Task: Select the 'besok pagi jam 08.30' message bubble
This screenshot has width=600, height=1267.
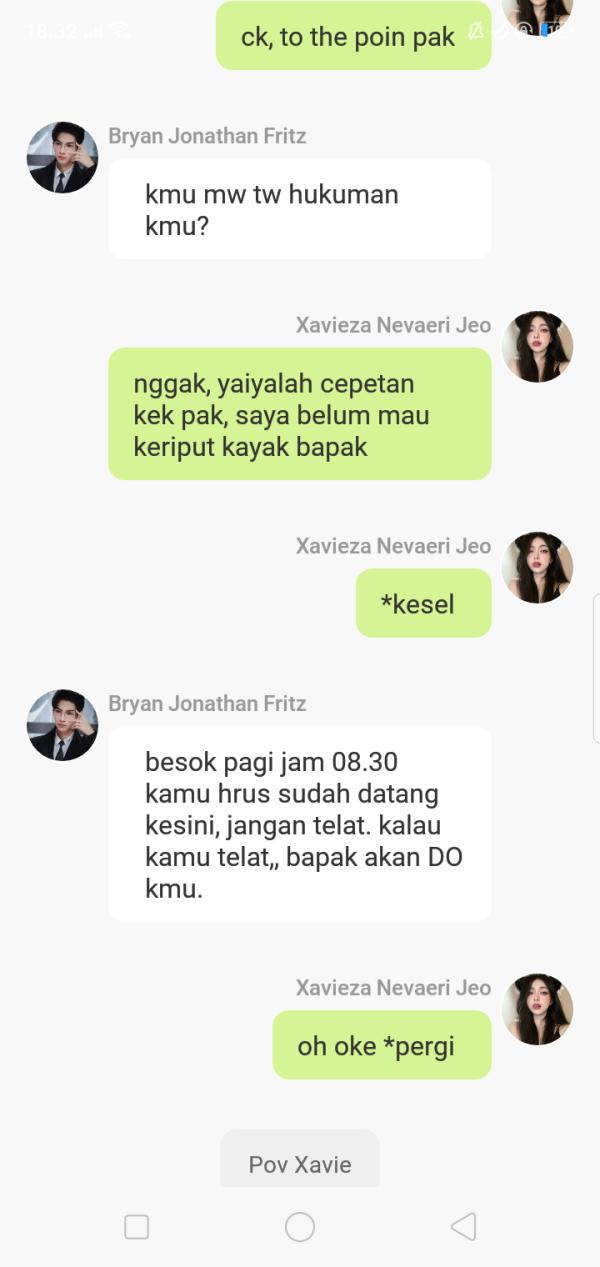Action: (x=299, y=823)
